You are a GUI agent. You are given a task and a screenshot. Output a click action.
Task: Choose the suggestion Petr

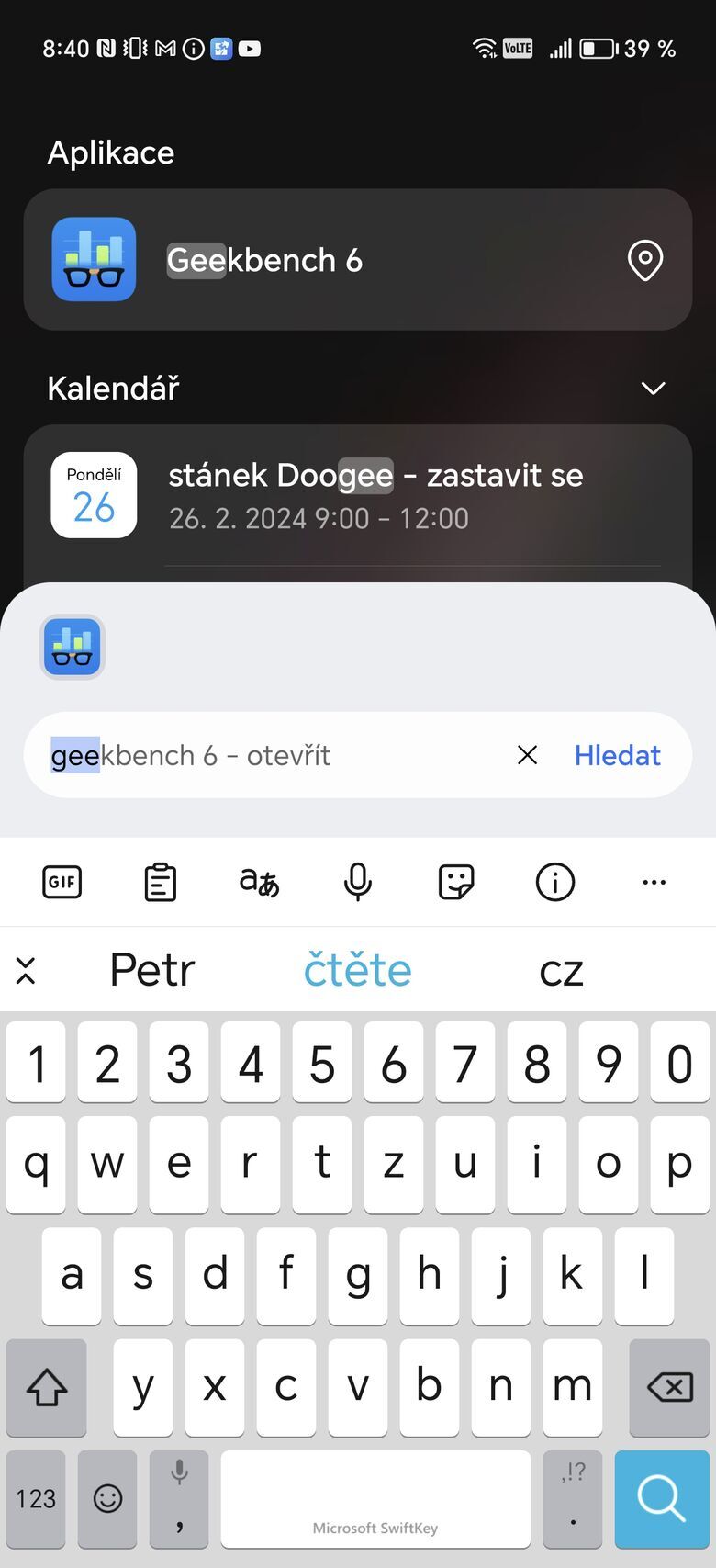(x=152, y=970)
